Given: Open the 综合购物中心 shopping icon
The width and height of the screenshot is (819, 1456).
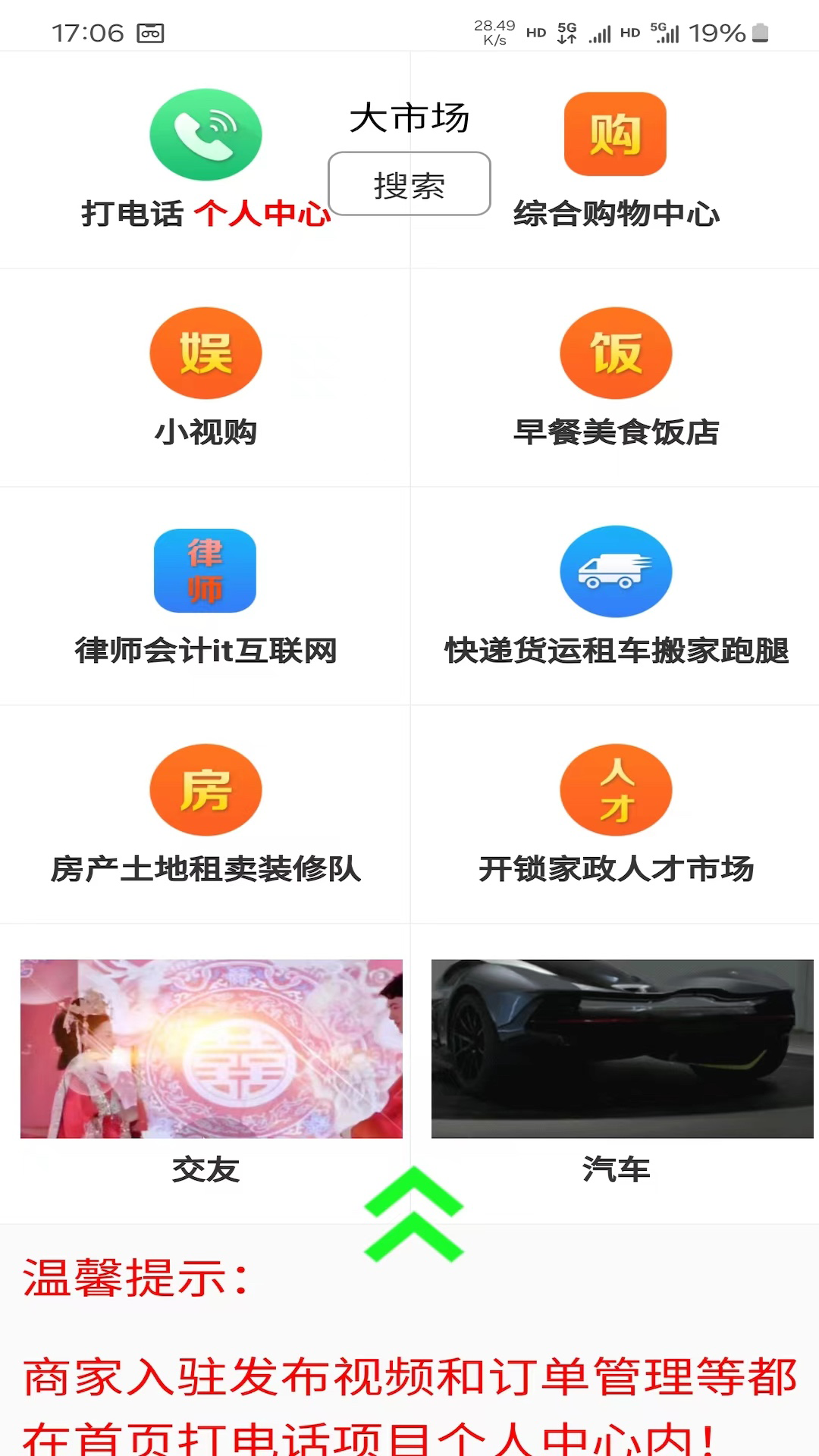Looking at the screenshot, I should coord(616,135).
